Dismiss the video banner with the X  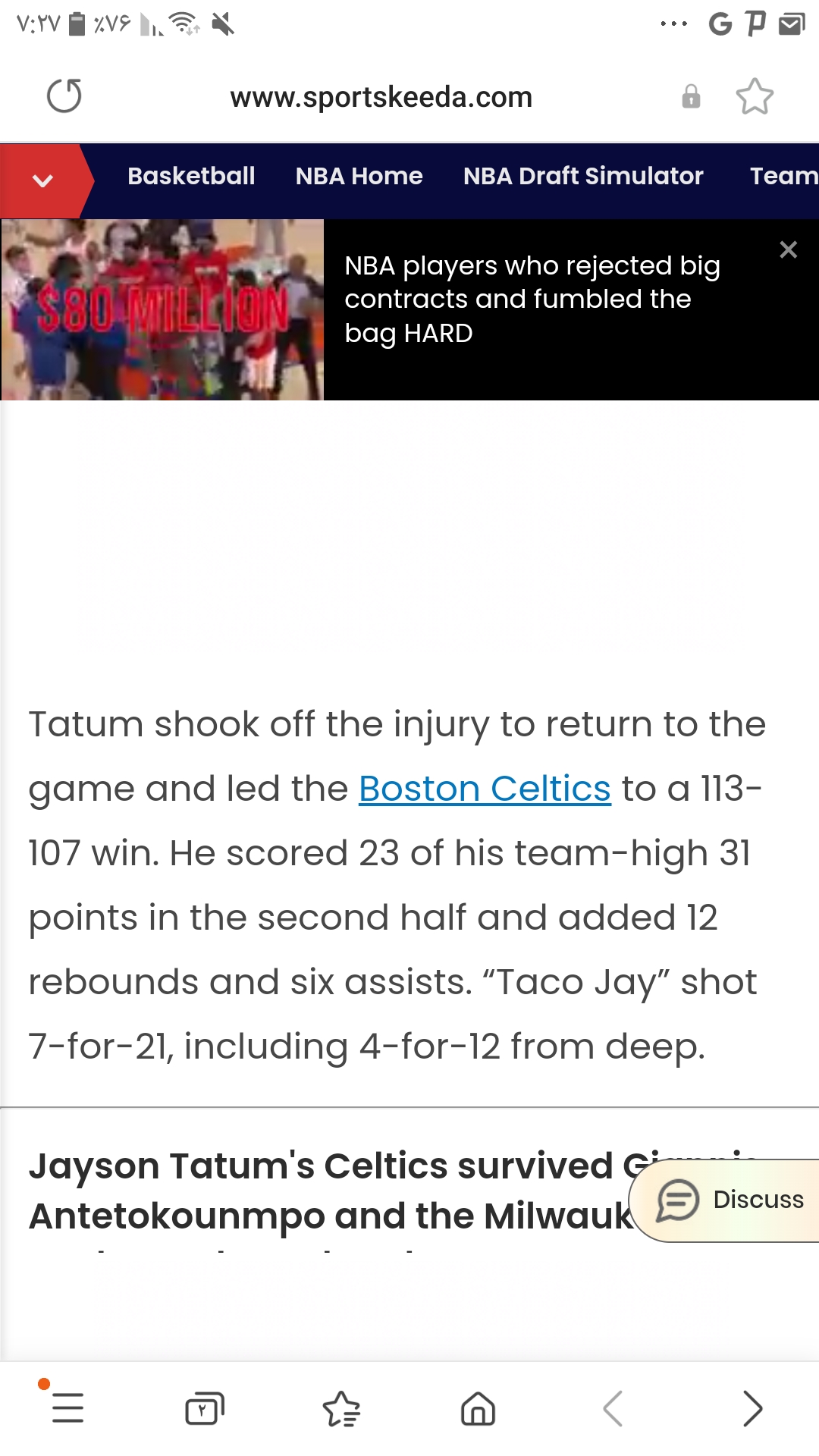click(x=789, y=249)
